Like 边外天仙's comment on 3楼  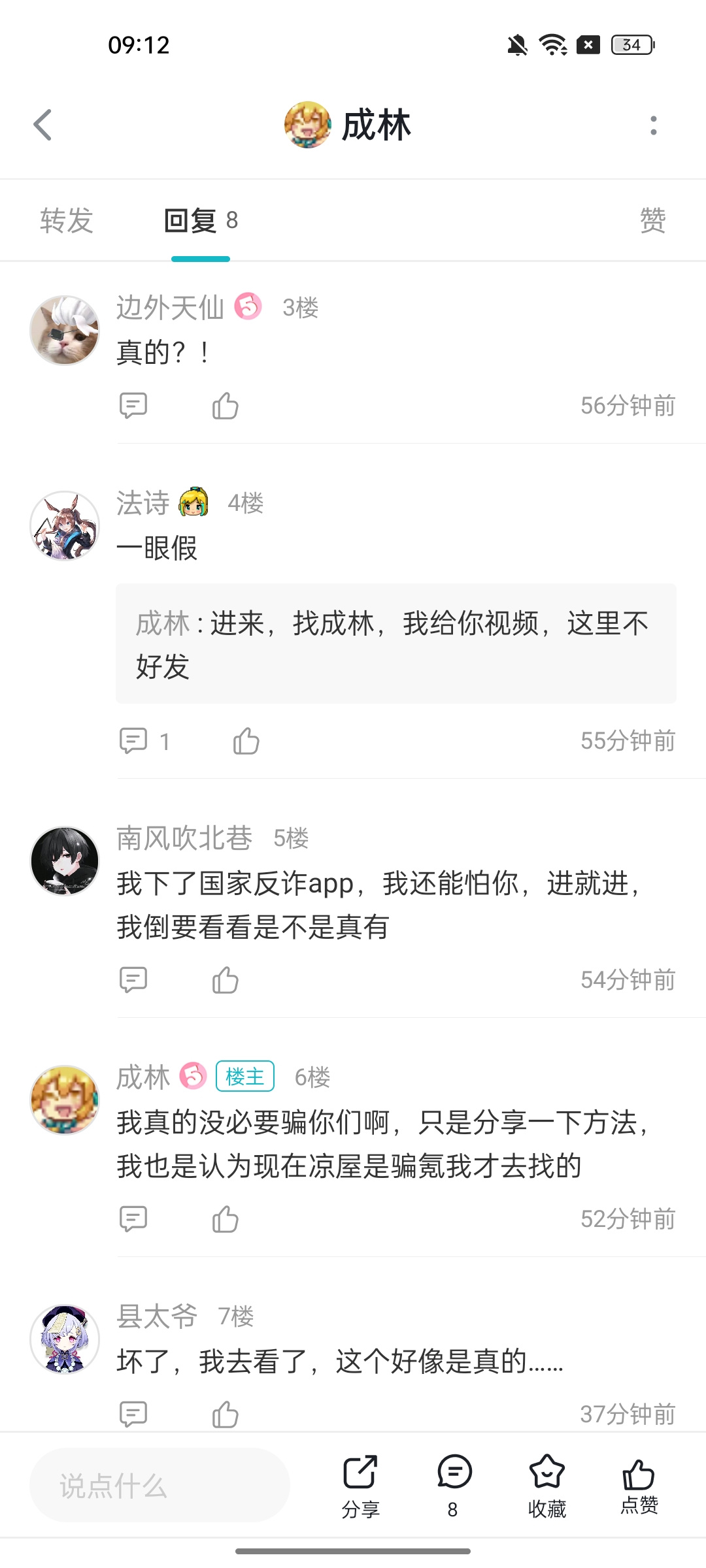tap(226, 406)
